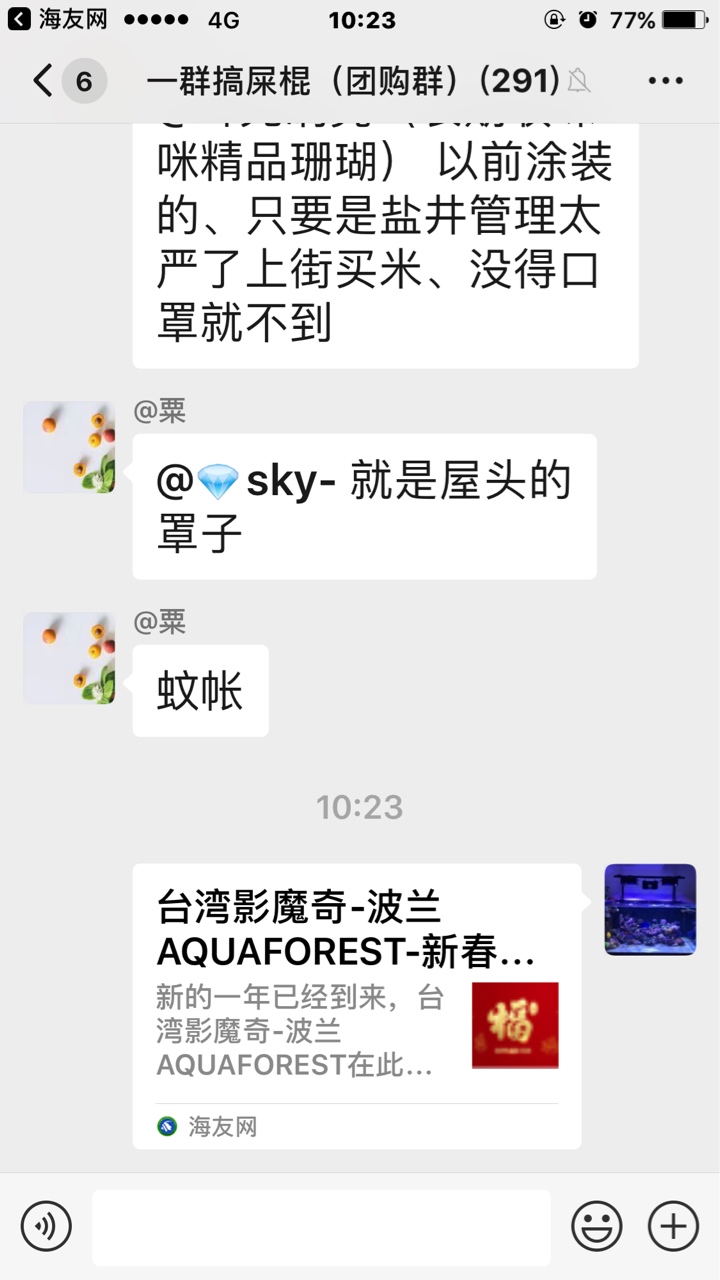Image resolution: width=720 pixels, height=1280 pixels.
Task: Open the shared AQUAFOREST link card
Action: coord(357,1005)
